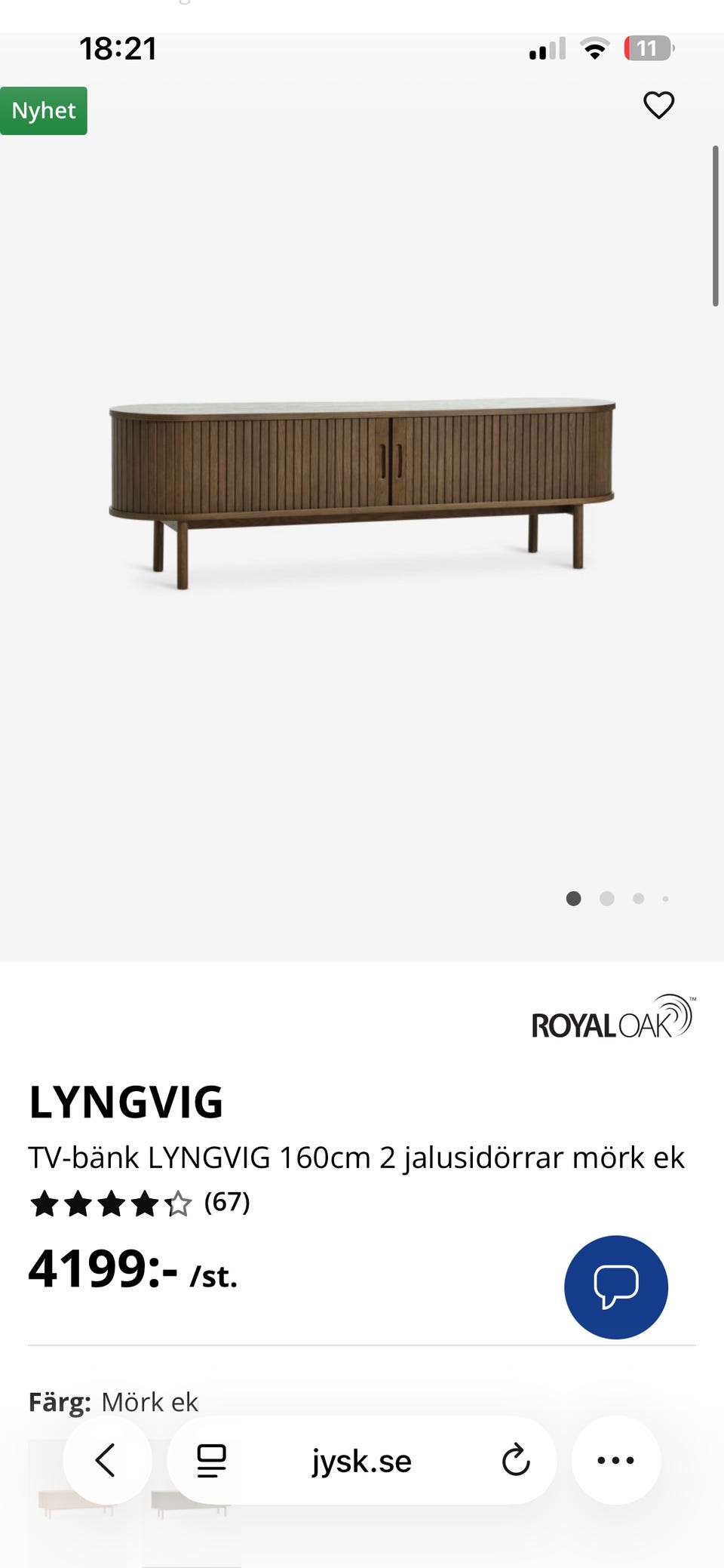724x1568 pixels.
Task: Open the blue chat bubble button
Action: click(x=616, y=1287)
